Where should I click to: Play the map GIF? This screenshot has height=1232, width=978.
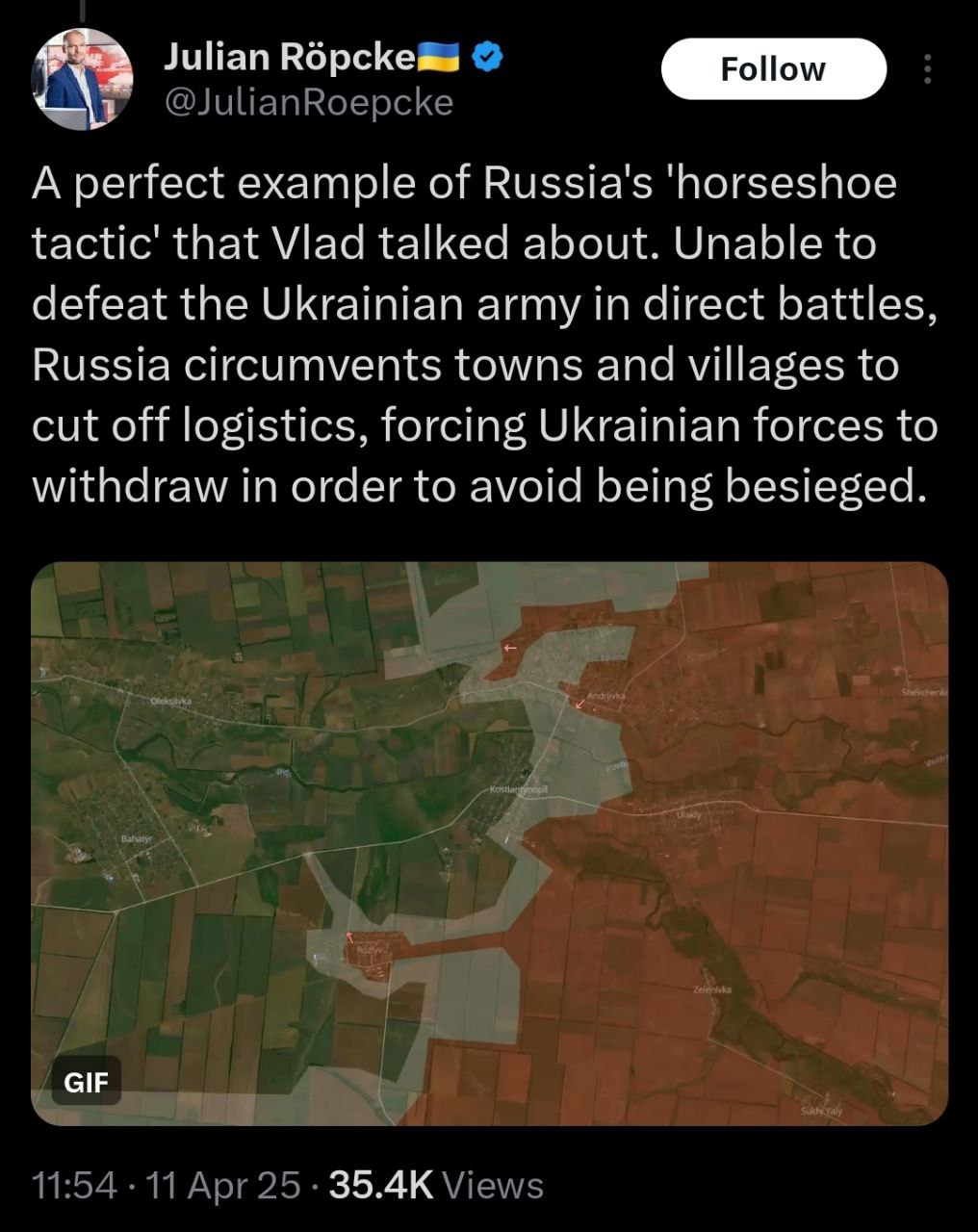click(x=489, y=843)
